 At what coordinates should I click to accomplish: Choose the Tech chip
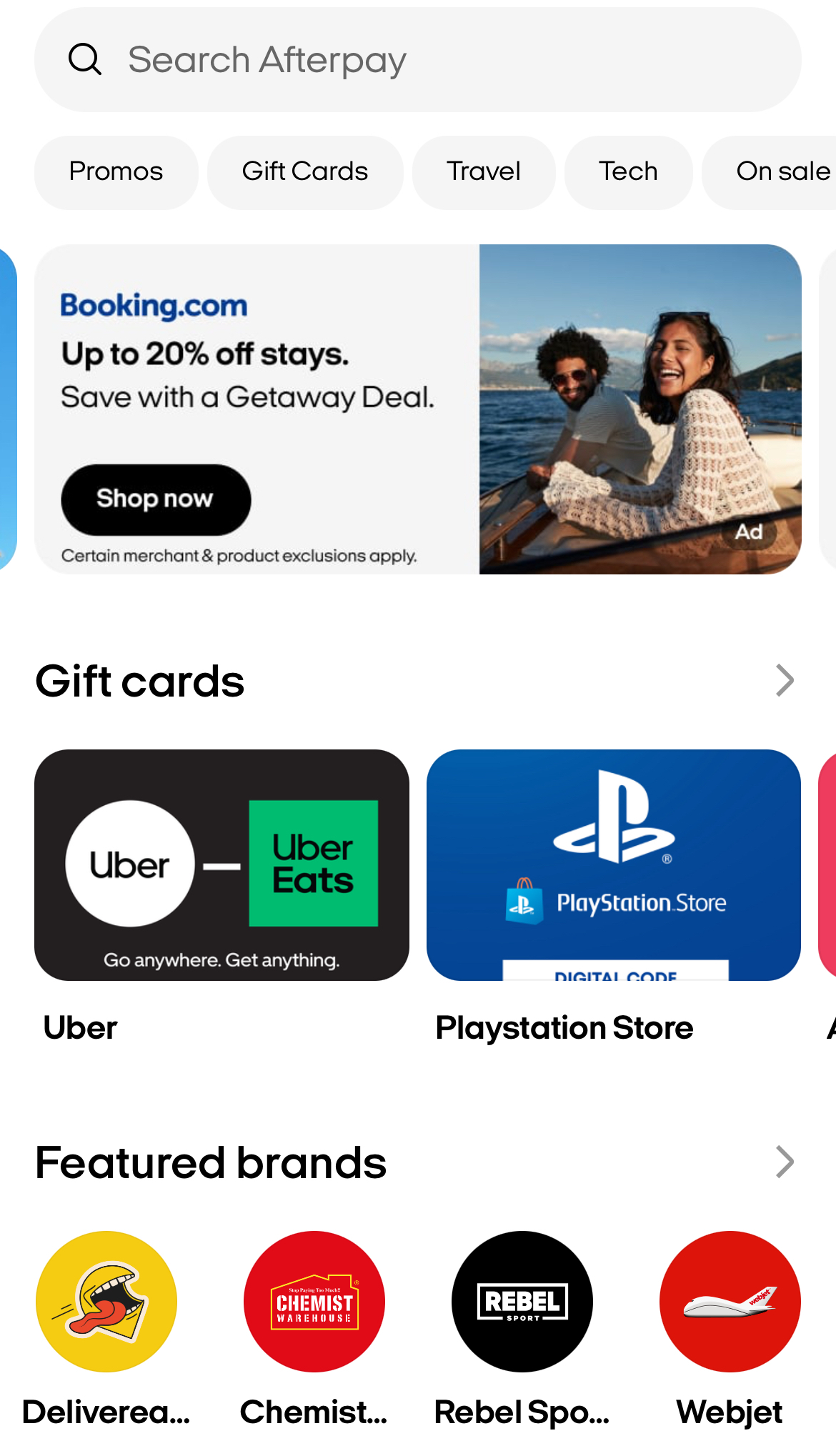pos(628,172)
